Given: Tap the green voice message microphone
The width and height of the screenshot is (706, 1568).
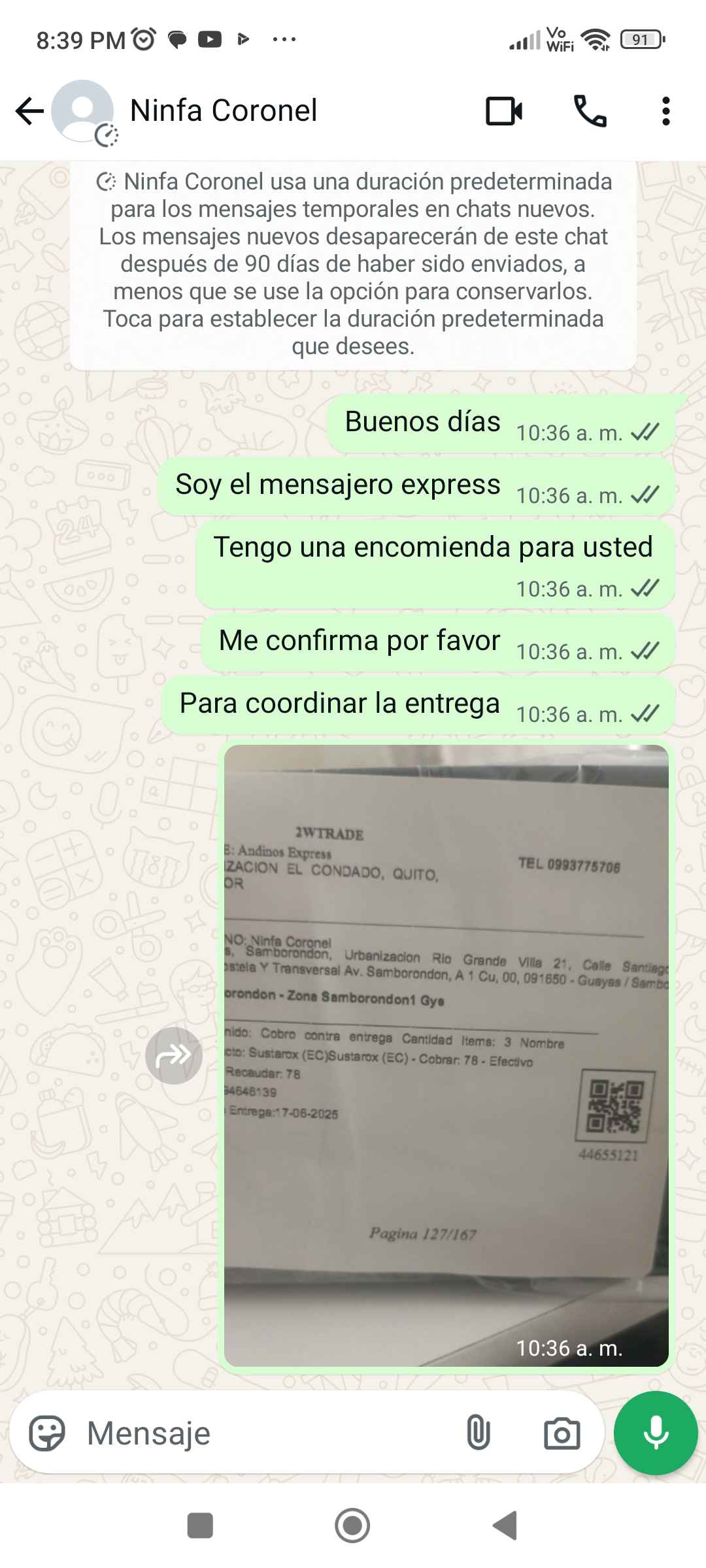Looking at the screenshot, I should pyautogui.click(x=656, y=1433).
